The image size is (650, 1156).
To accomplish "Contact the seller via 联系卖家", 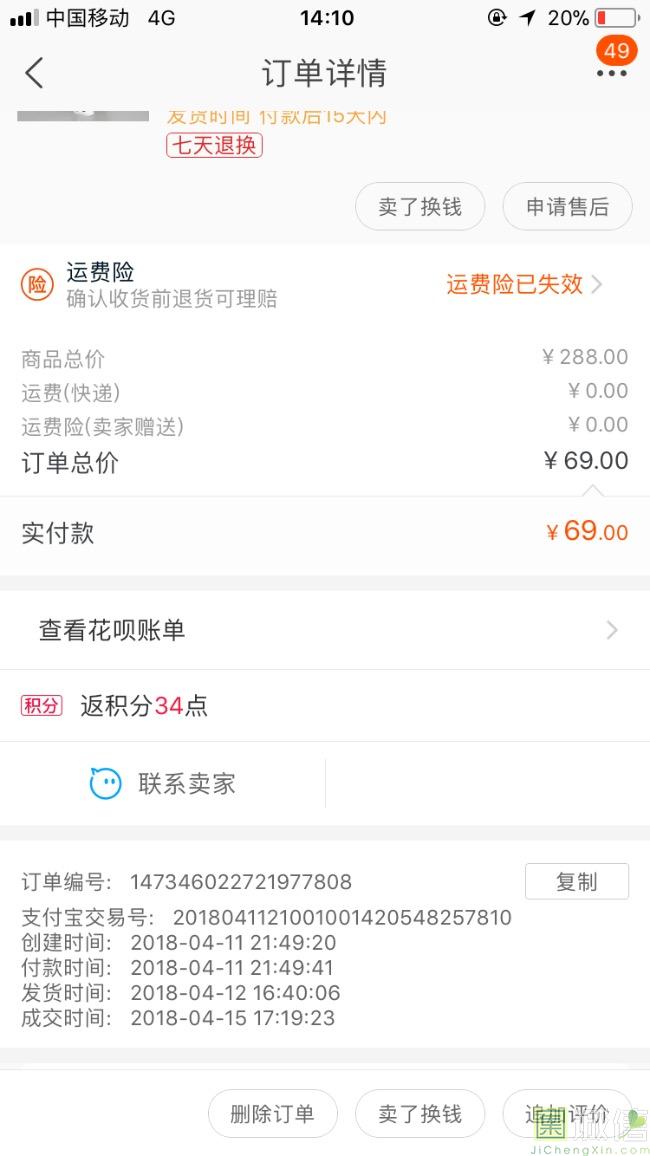I will [x=163, y=783].
